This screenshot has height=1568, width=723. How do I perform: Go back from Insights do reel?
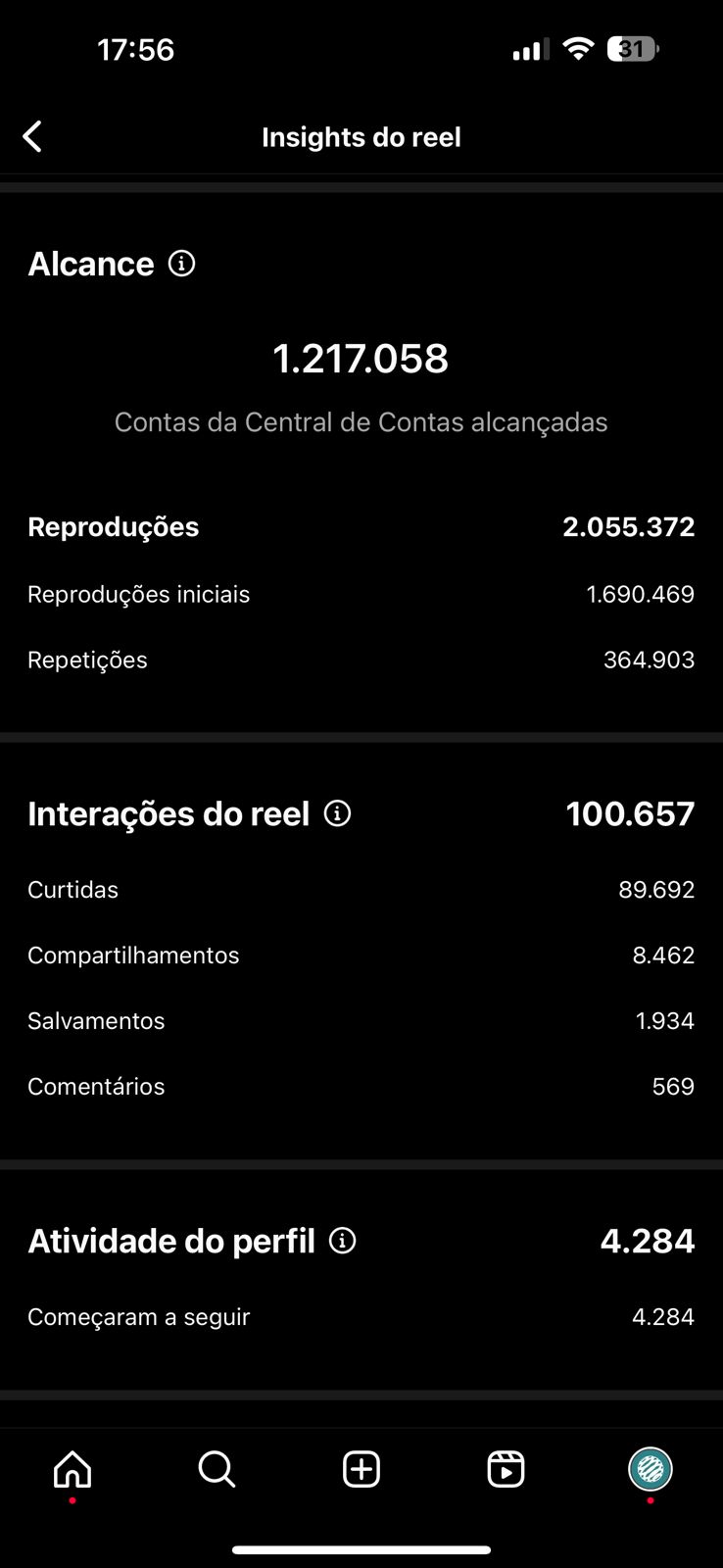pyautogui.click(x=32, y=136)
